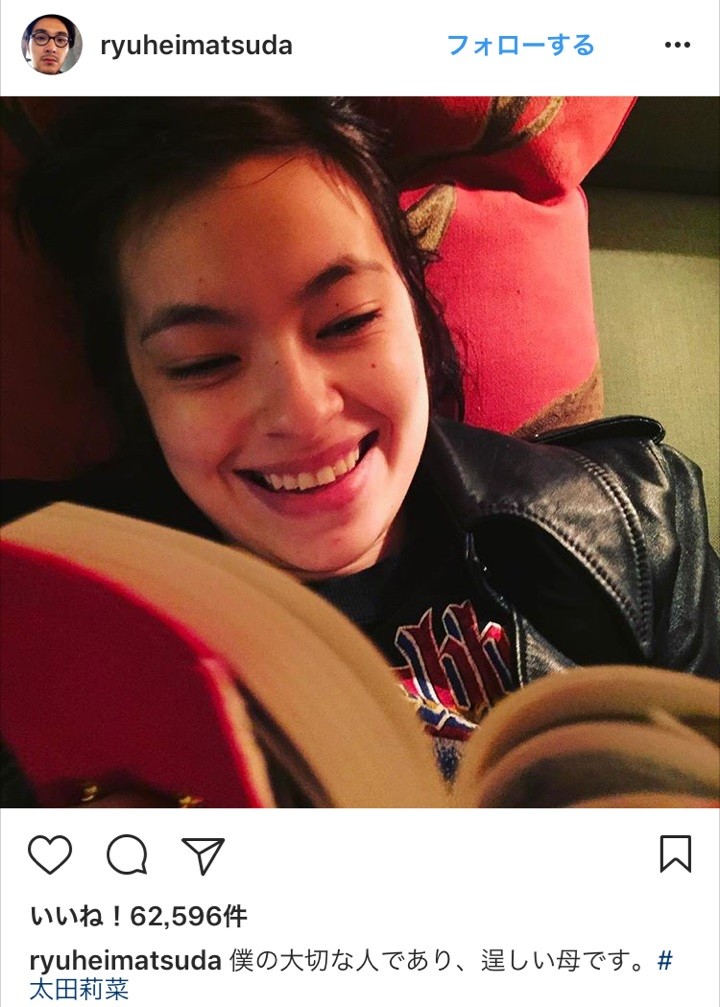Open the three-dot overflow menu
Image resolution: width=720 pixels, height=1007 pixels.
click(677, 45)
